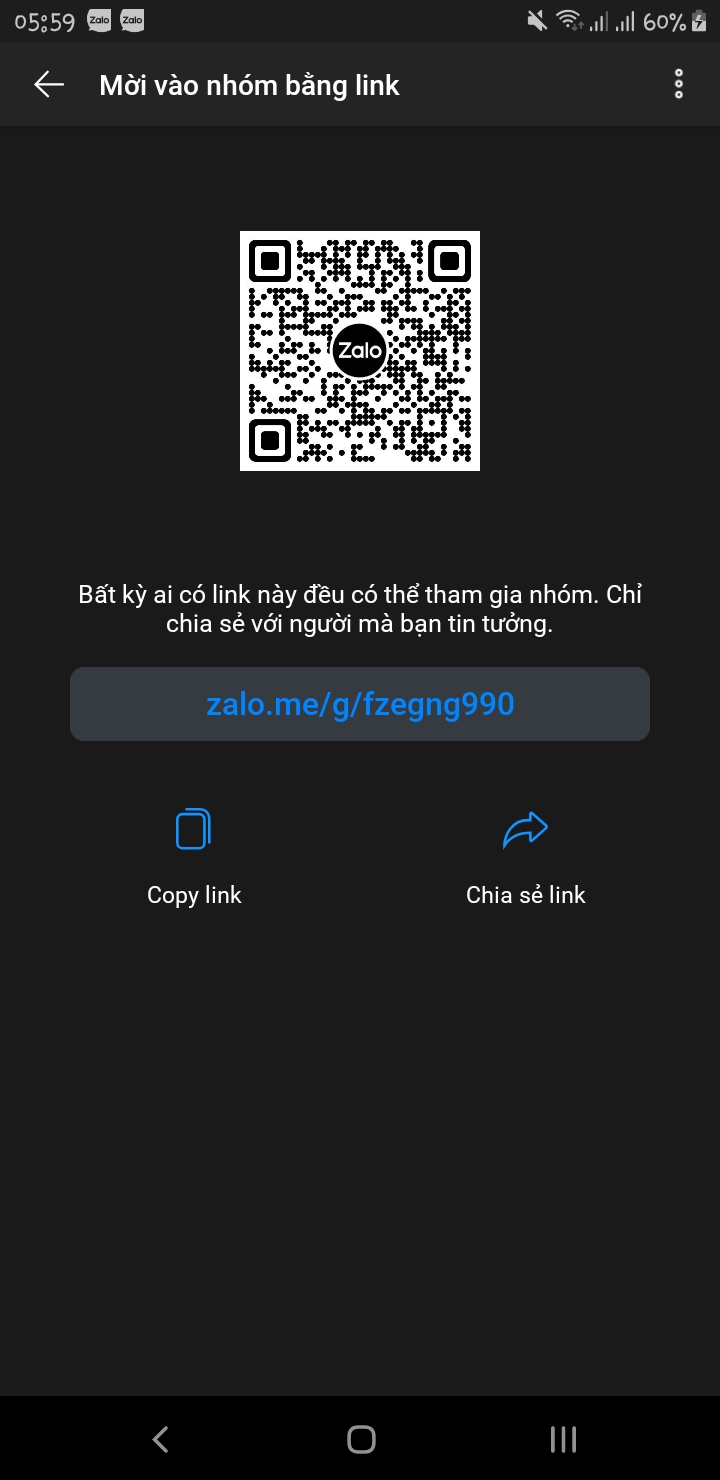Image resolution: width=720 pixels, height=1480 pixels.
Task: Open the three-dot overflow menu
Action: coord(679,85)
